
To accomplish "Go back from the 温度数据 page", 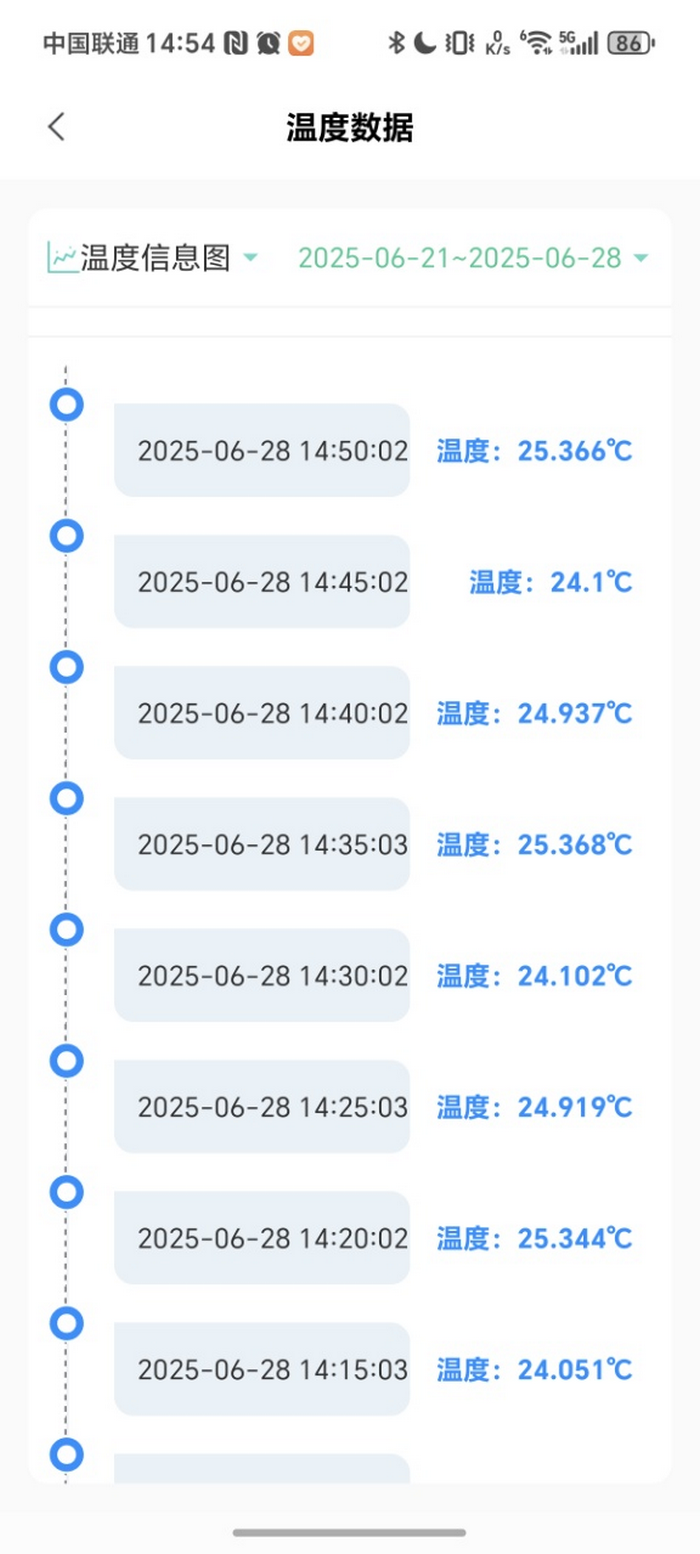I will click(x=56, y=127).
